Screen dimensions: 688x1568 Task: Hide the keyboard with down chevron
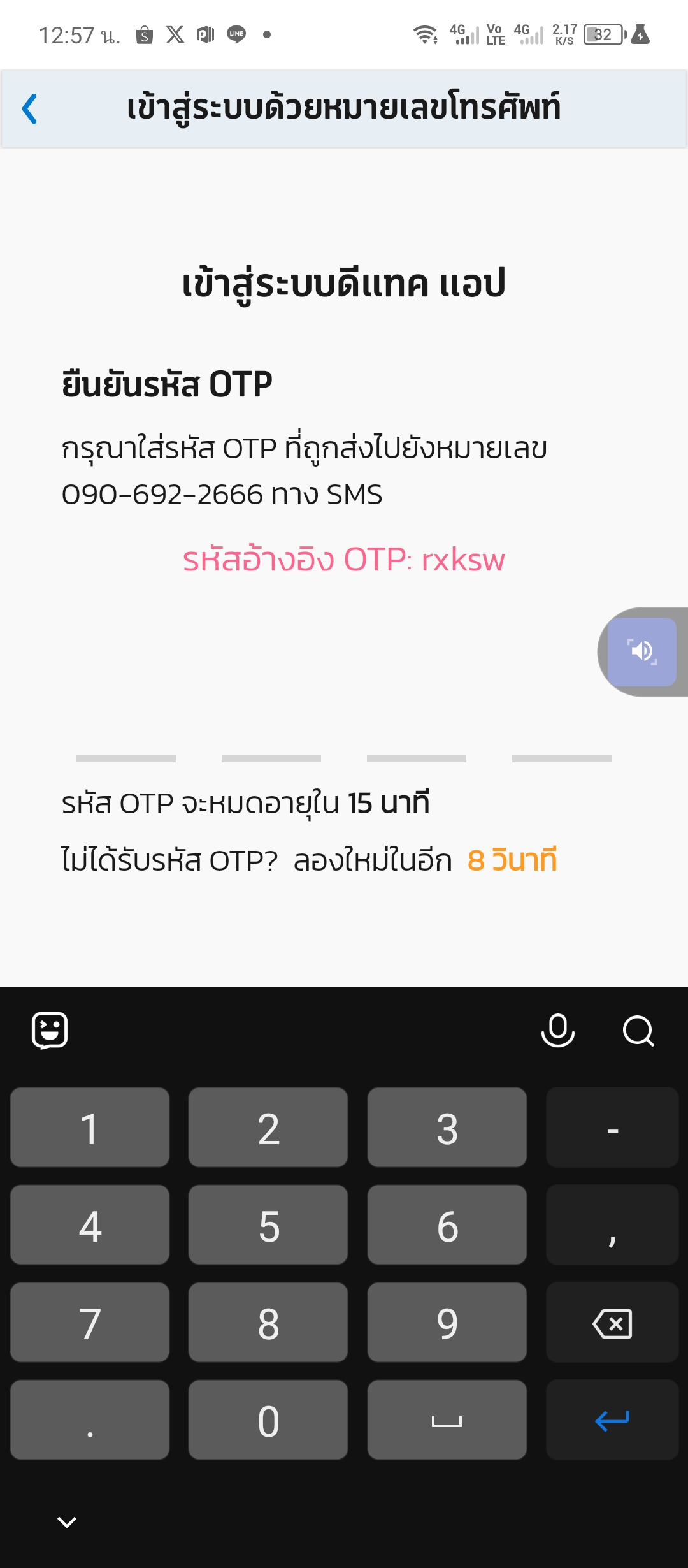(x=67, y=1522)
